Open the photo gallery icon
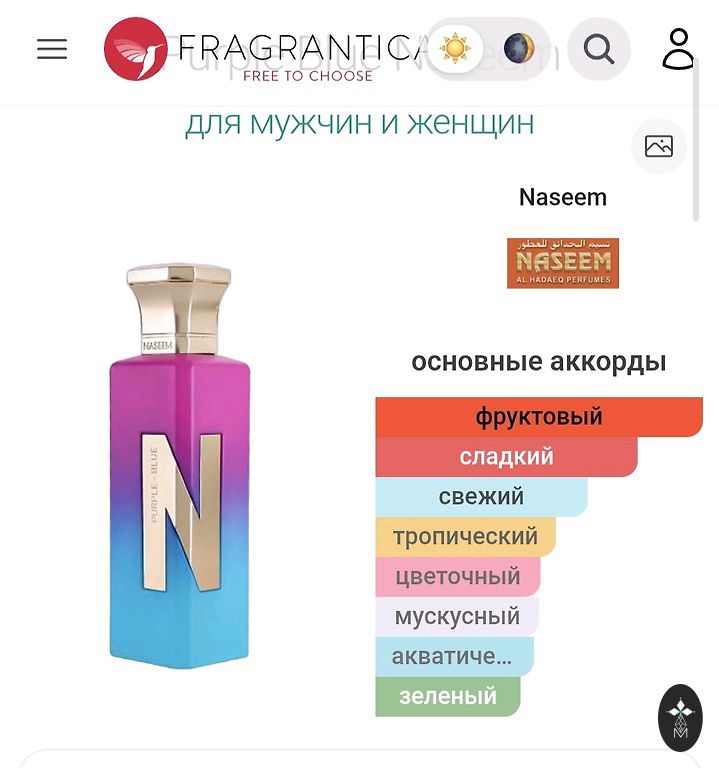719x768 pixels. pos(658,146)
